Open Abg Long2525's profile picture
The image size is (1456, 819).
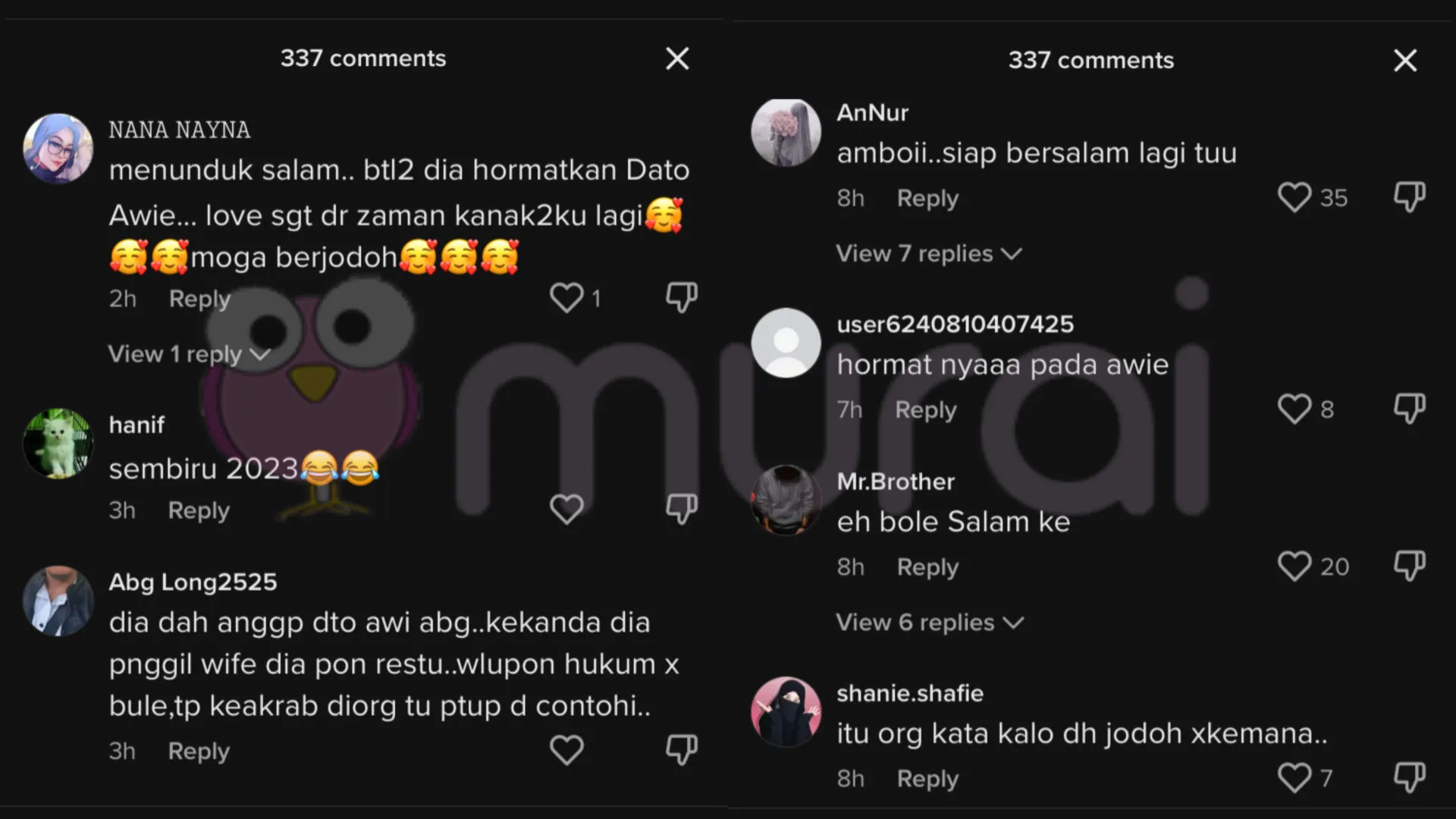coord(58,601)
